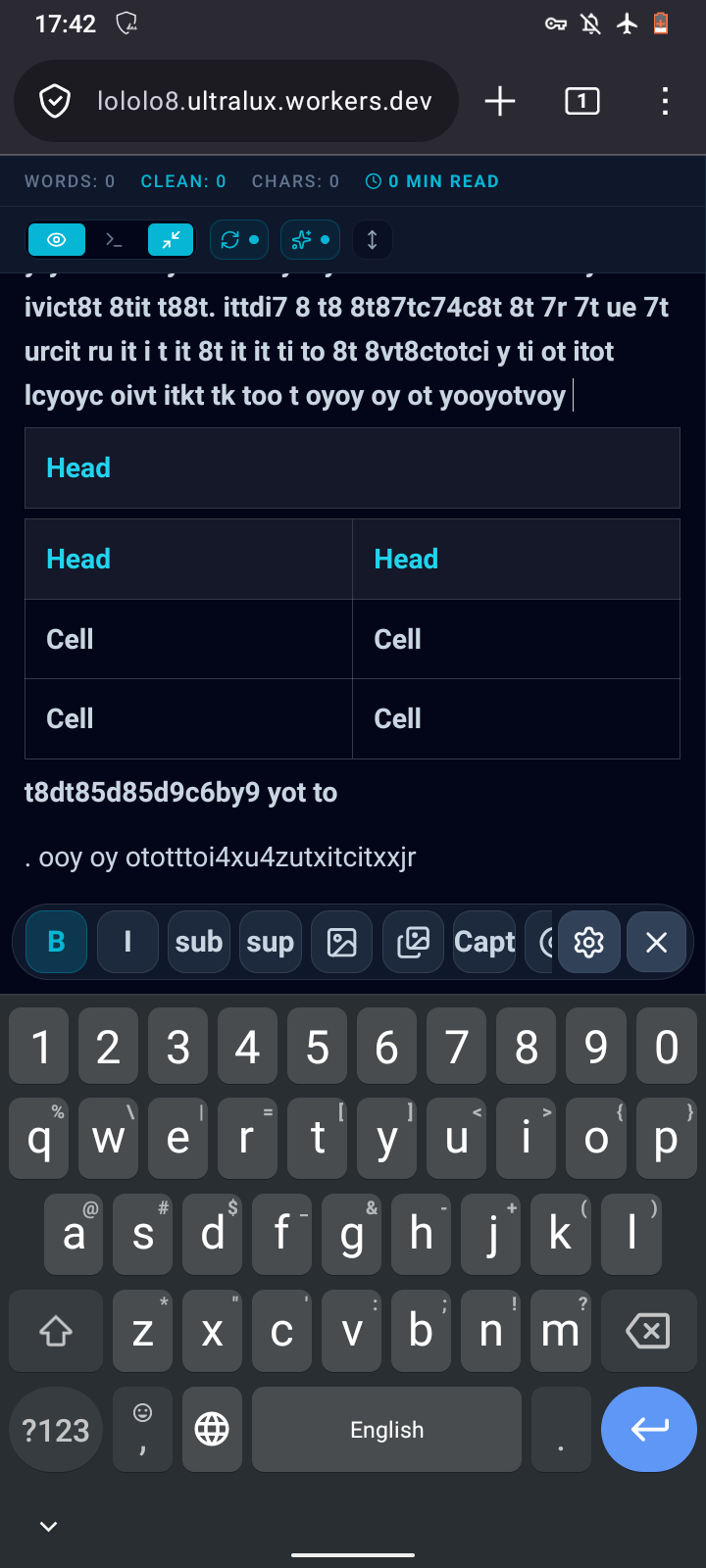Viewport: 706px width, 1568px height.
Task: Add a caption with the Capt button
Action: [x=484, y=942]
